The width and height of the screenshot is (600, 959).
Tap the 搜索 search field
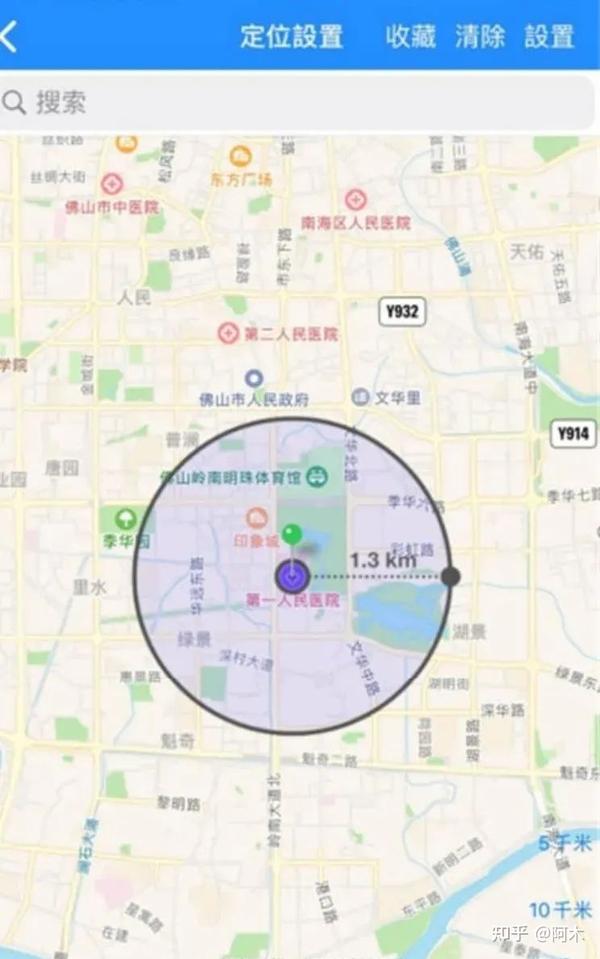tap(300, 101)
